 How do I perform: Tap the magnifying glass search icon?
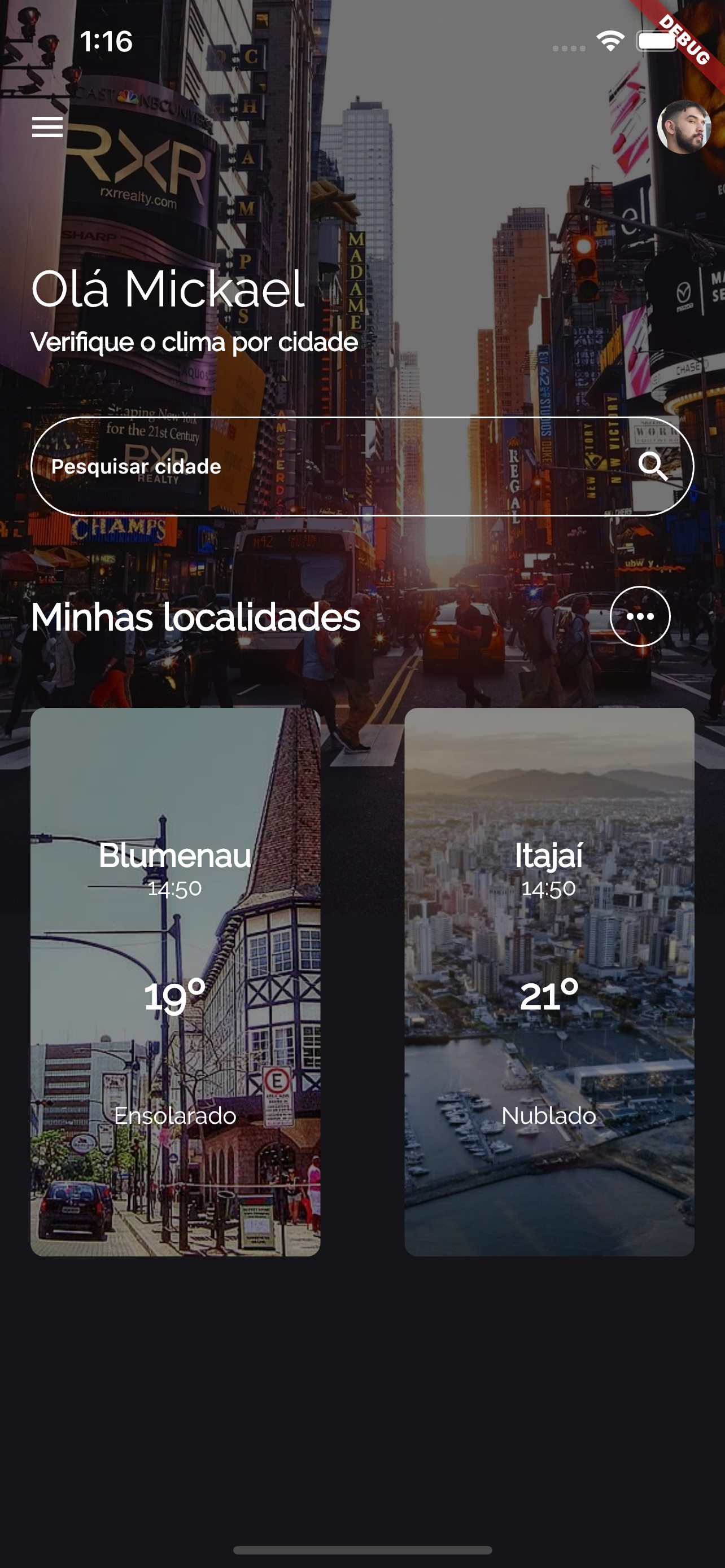pos(653,466)
